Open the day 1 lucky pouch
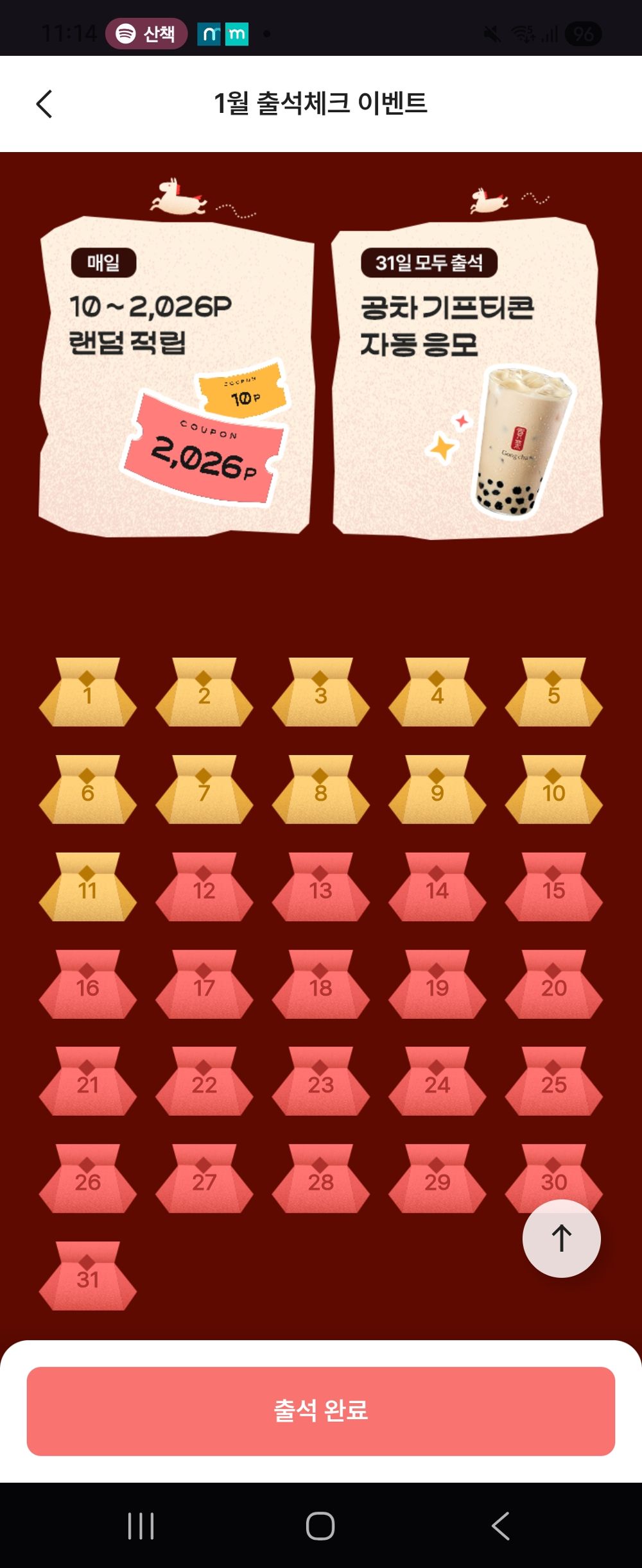This screenshot has width=642, height=1568. click(x=87, y=694)
